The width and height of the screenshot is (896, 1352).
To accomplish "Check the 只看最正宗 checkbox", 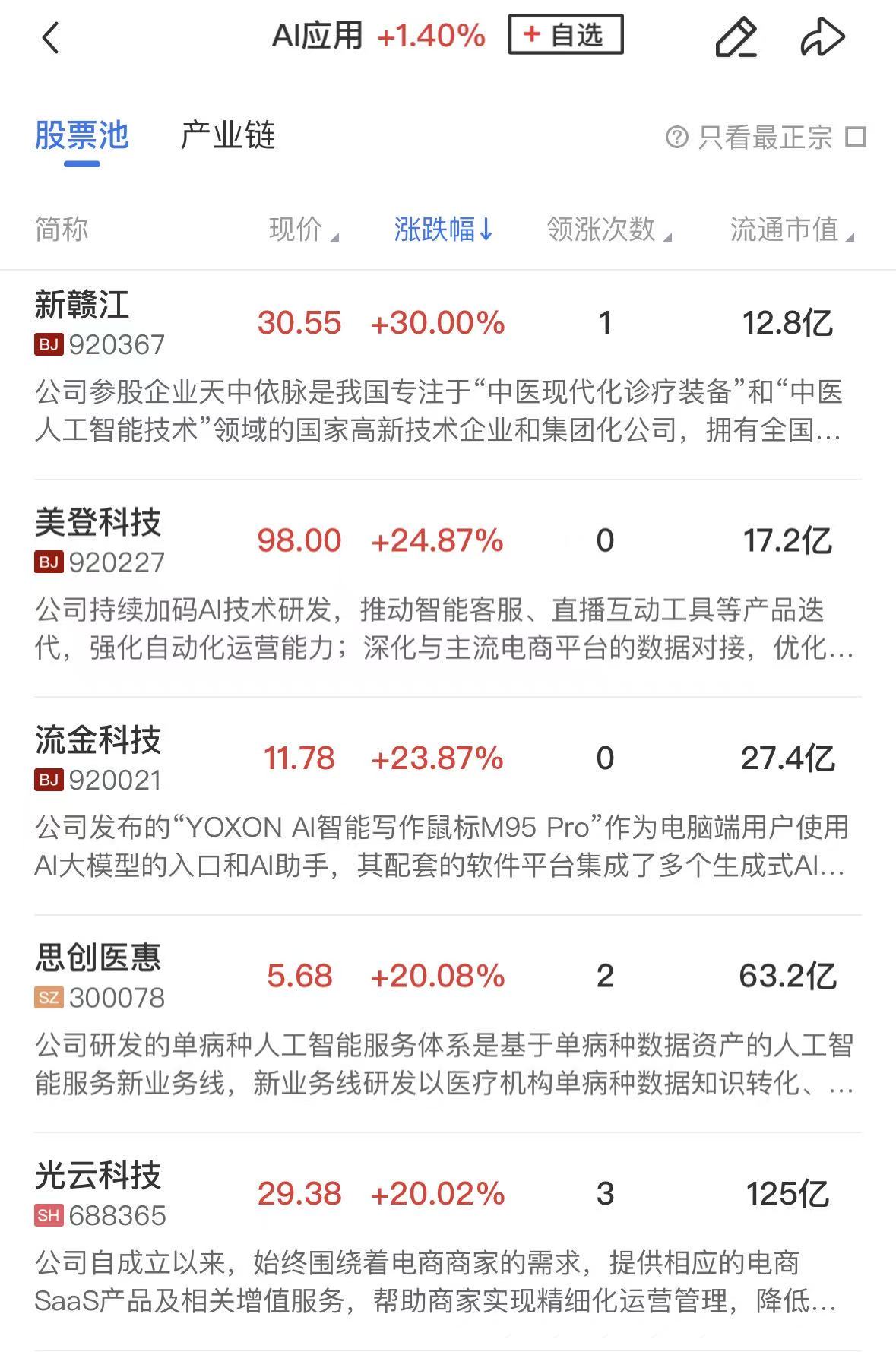I will 856,138.
